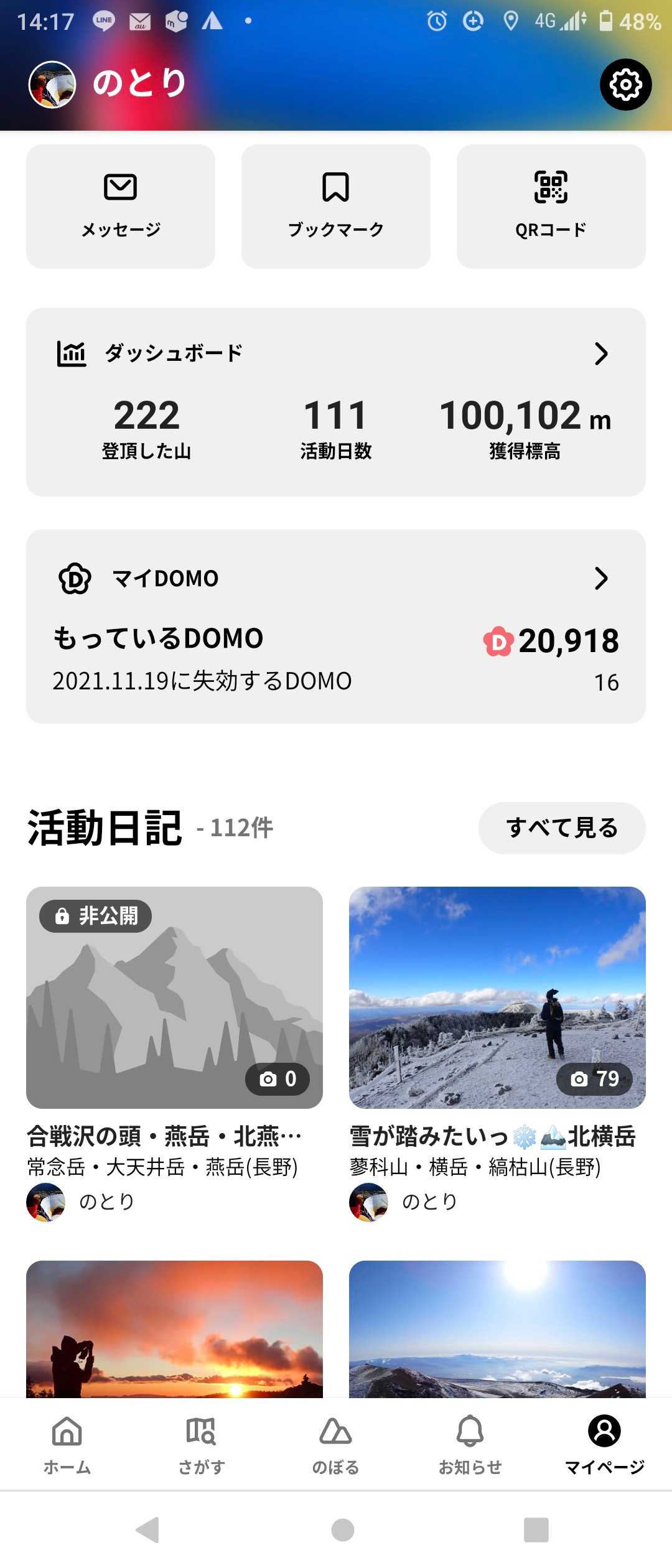
Task: Switch to the ホーム tab
Action: pyautogui.click(x=67, y=1445)
